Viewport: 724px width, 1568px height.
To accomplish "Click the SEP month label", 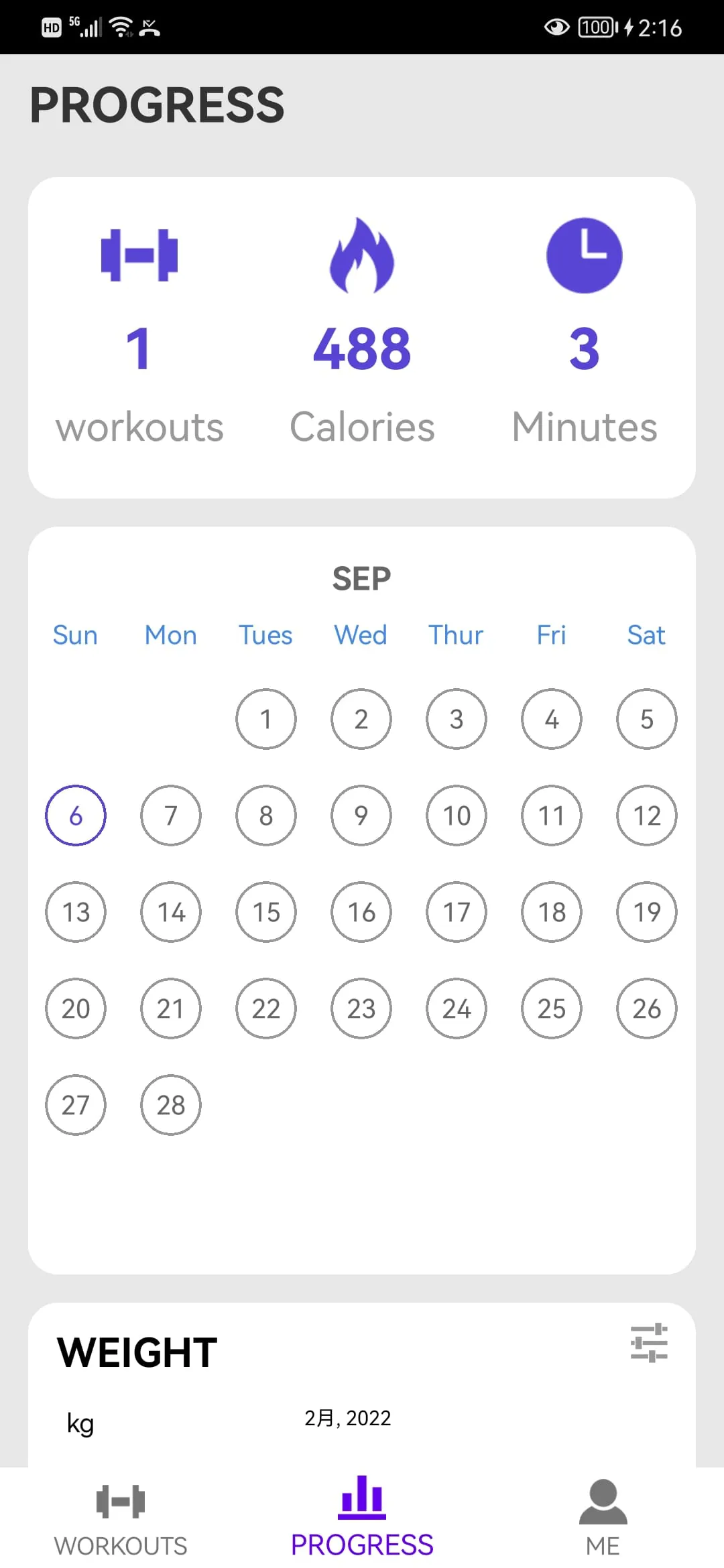I will tap(361, 577).
